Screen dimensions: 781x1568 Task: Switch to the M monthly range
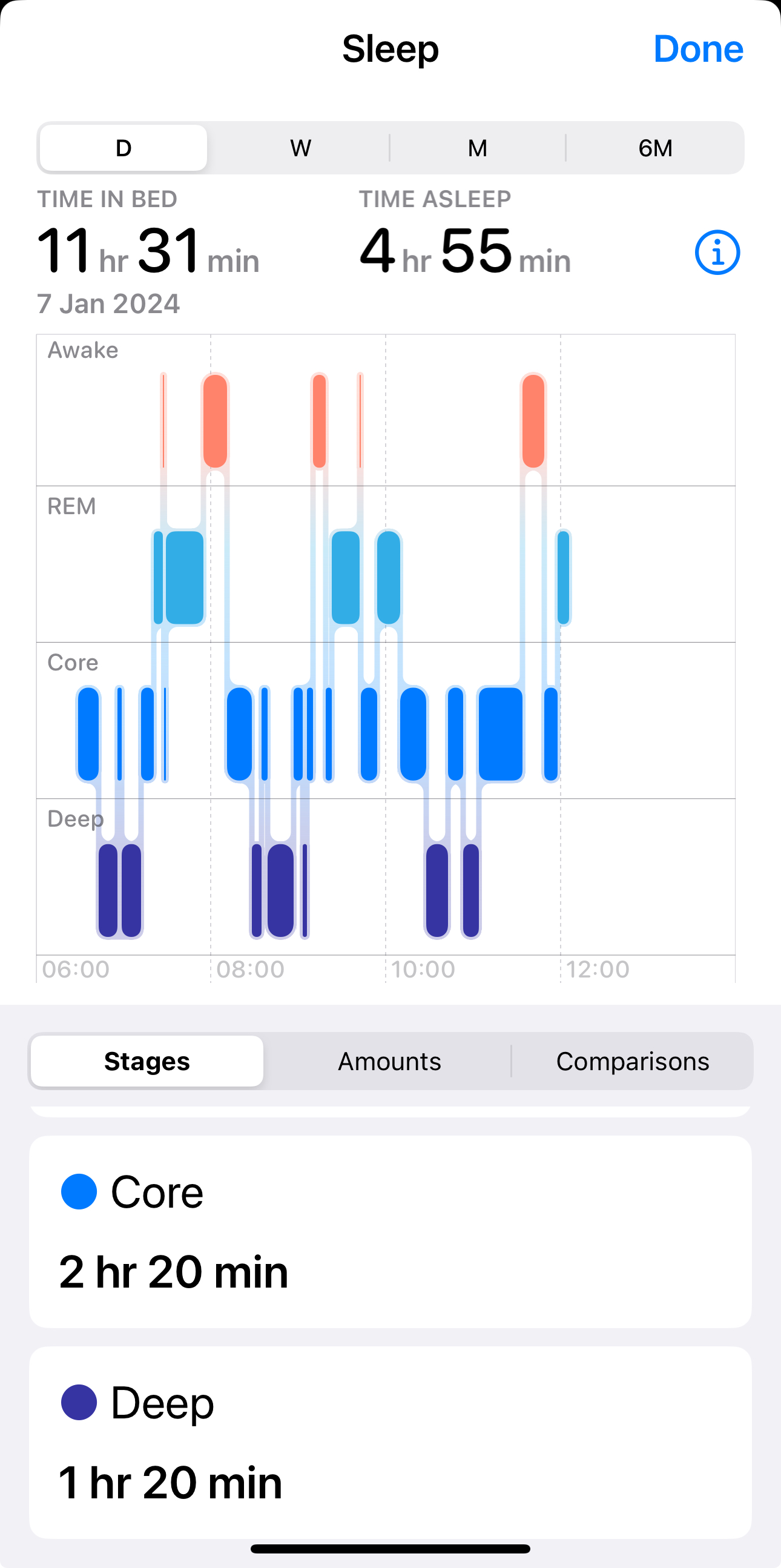(478, 148)
